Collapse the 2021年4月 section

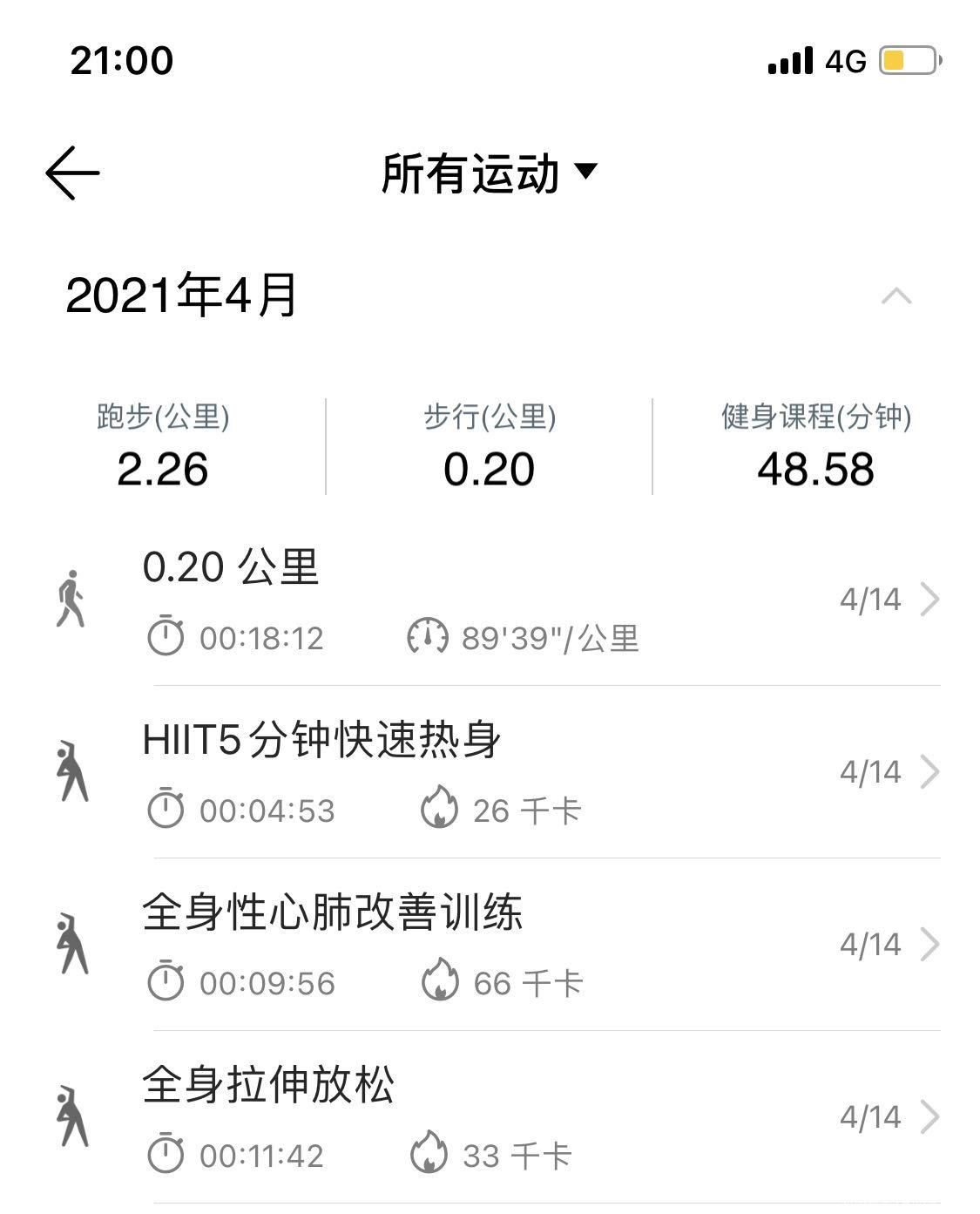coord(896,296)
